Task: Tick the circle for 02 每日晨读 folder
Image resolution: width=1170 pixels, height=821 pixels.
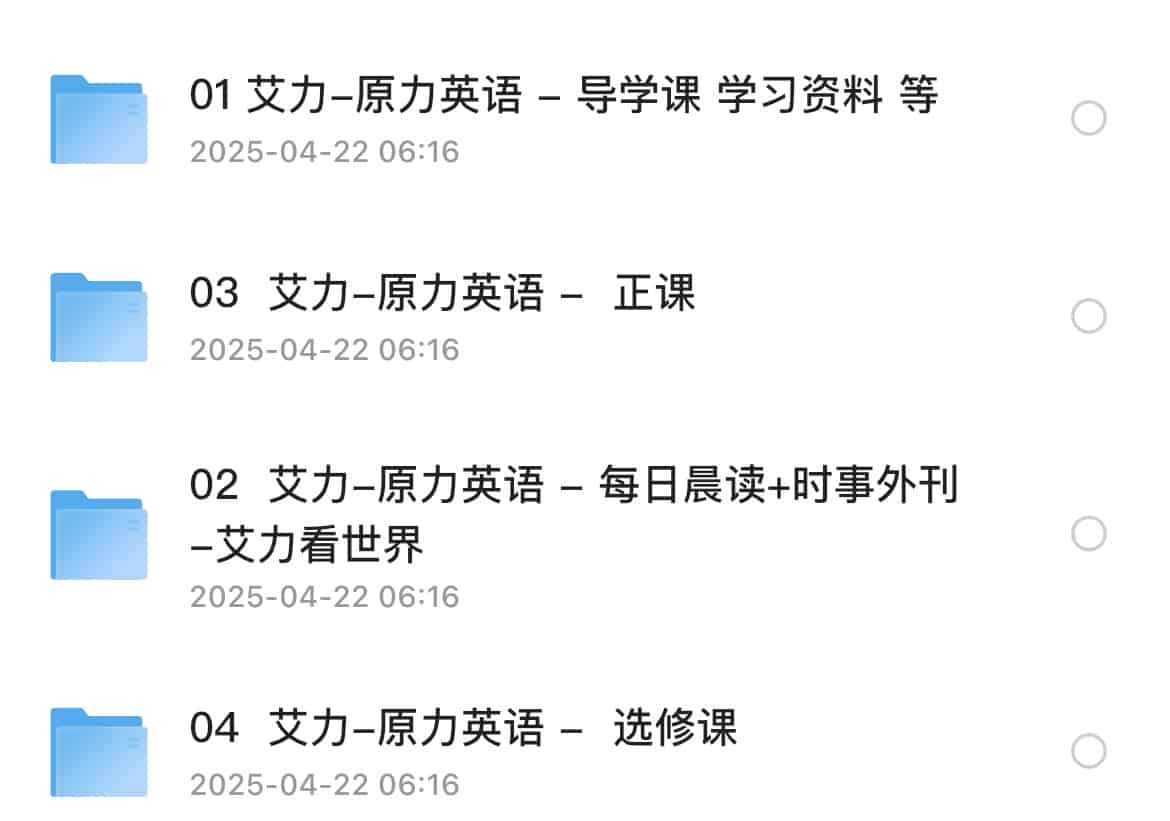Action: 1088,534
